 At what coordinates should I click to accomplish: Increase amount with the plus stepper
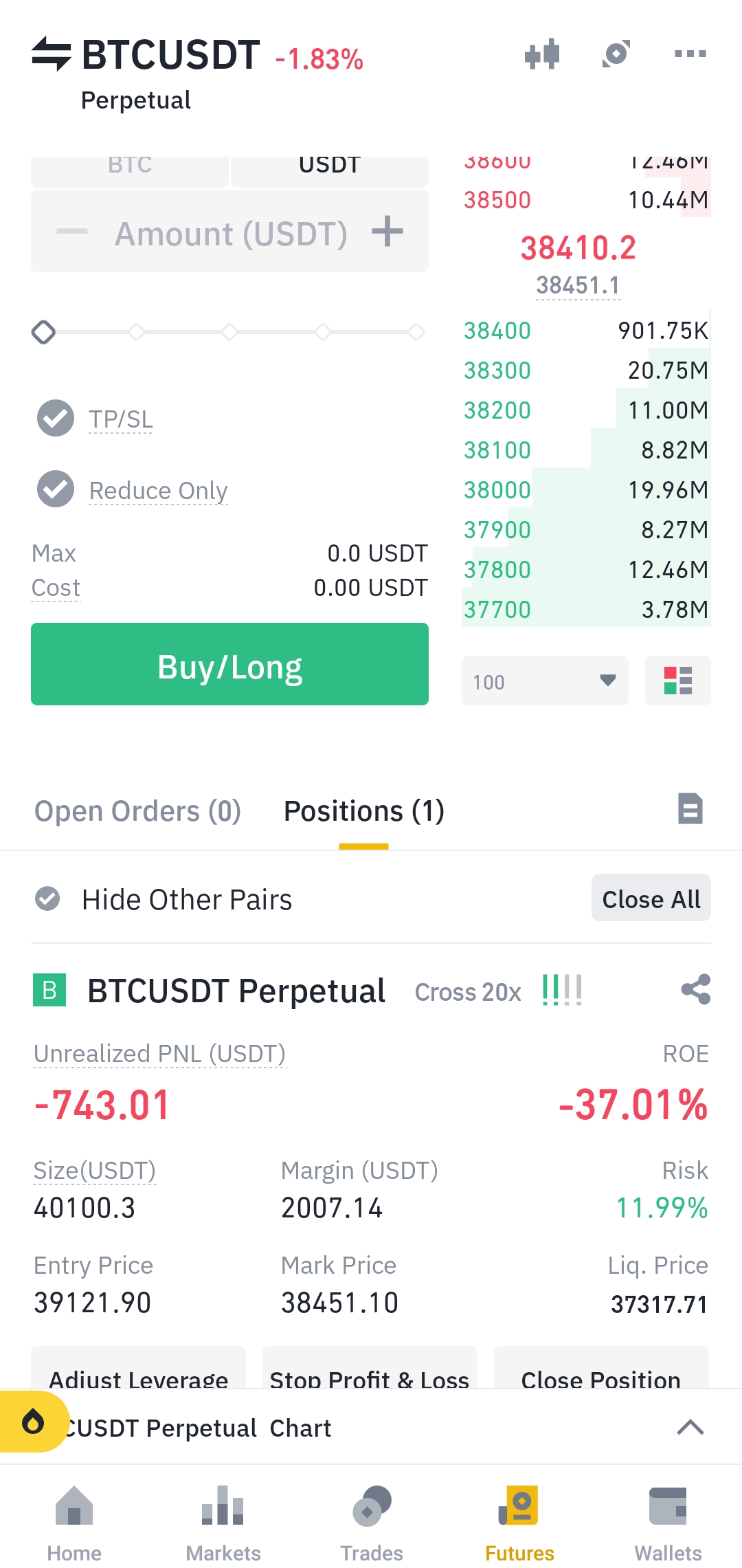pyautogui.click(x=387, y=231)
